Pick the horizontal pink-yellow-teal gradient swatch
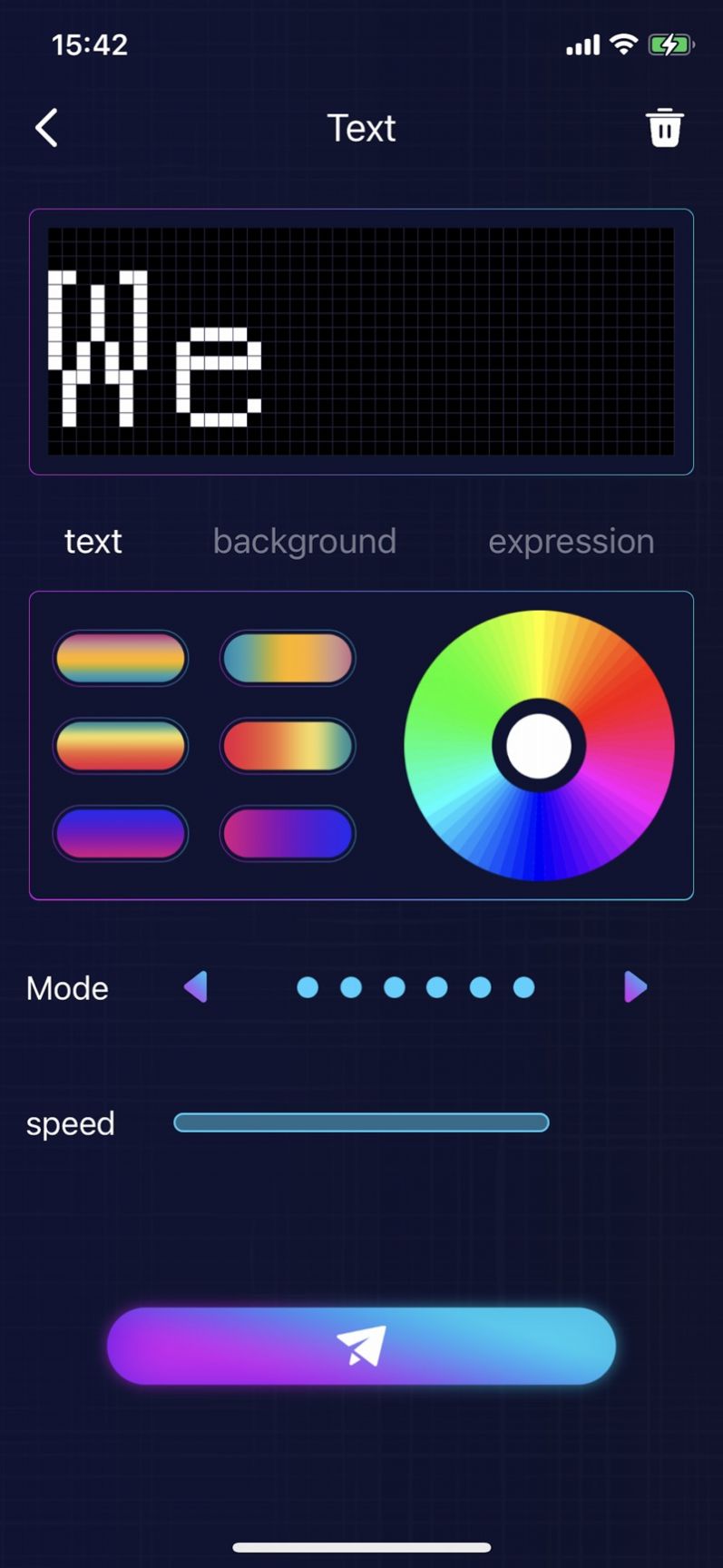 coord(121,658)
